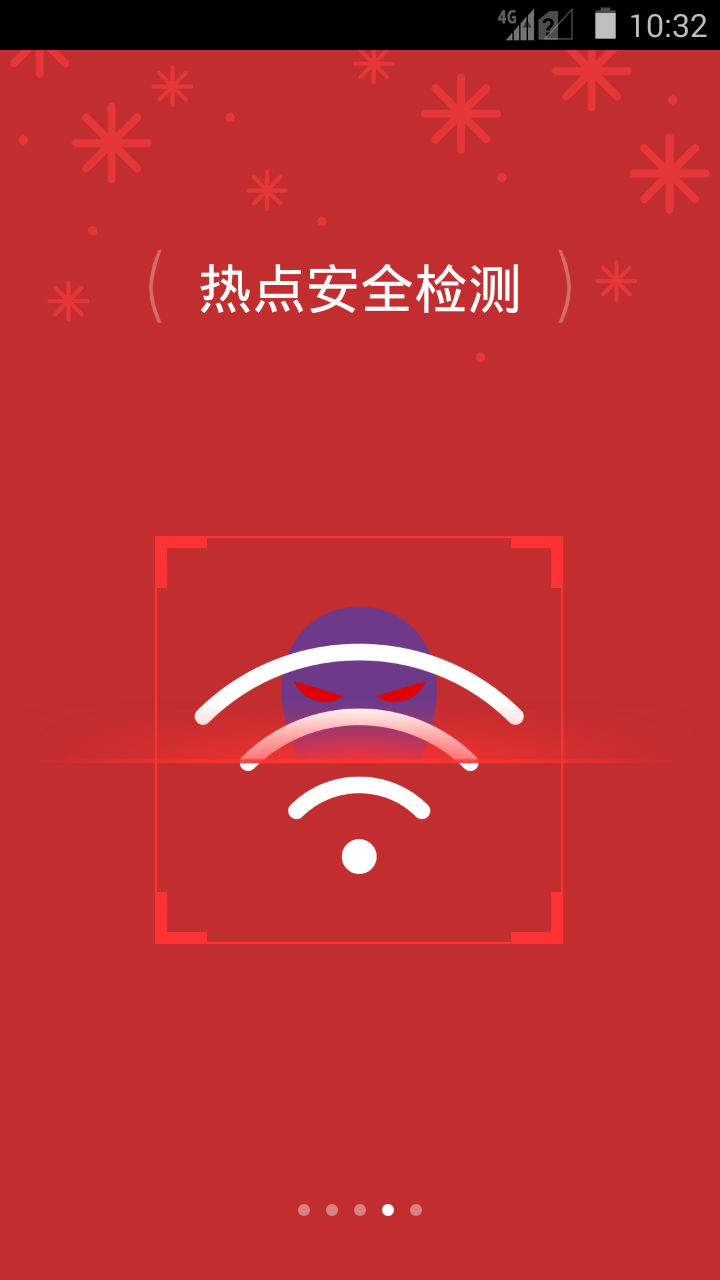Tap the third pagination dot

[360, 1210]
